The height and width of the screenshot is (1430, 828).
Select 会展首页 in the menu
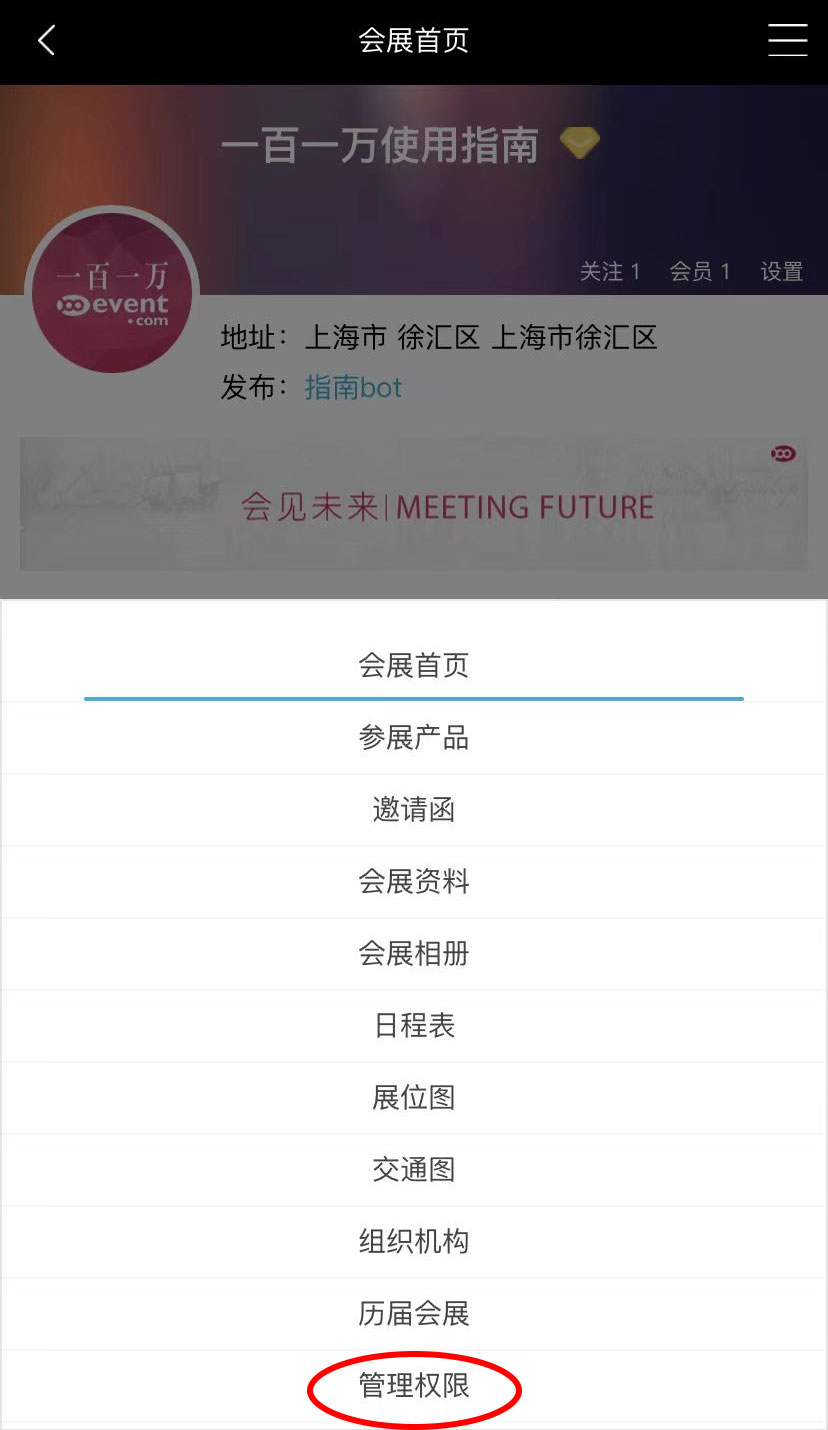point(413,666)
